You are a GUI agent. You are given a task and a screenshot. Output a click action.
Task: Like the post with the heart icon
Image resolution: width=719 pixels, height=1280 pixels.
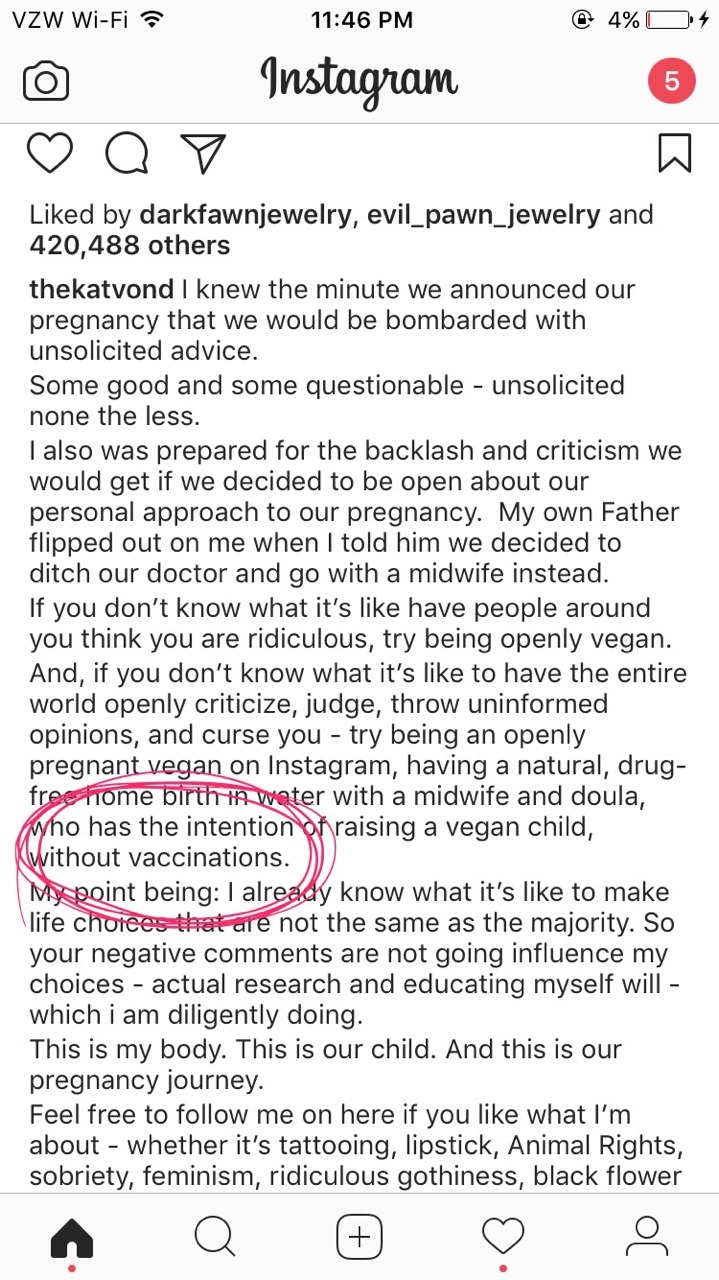click(x=50, y=153)
